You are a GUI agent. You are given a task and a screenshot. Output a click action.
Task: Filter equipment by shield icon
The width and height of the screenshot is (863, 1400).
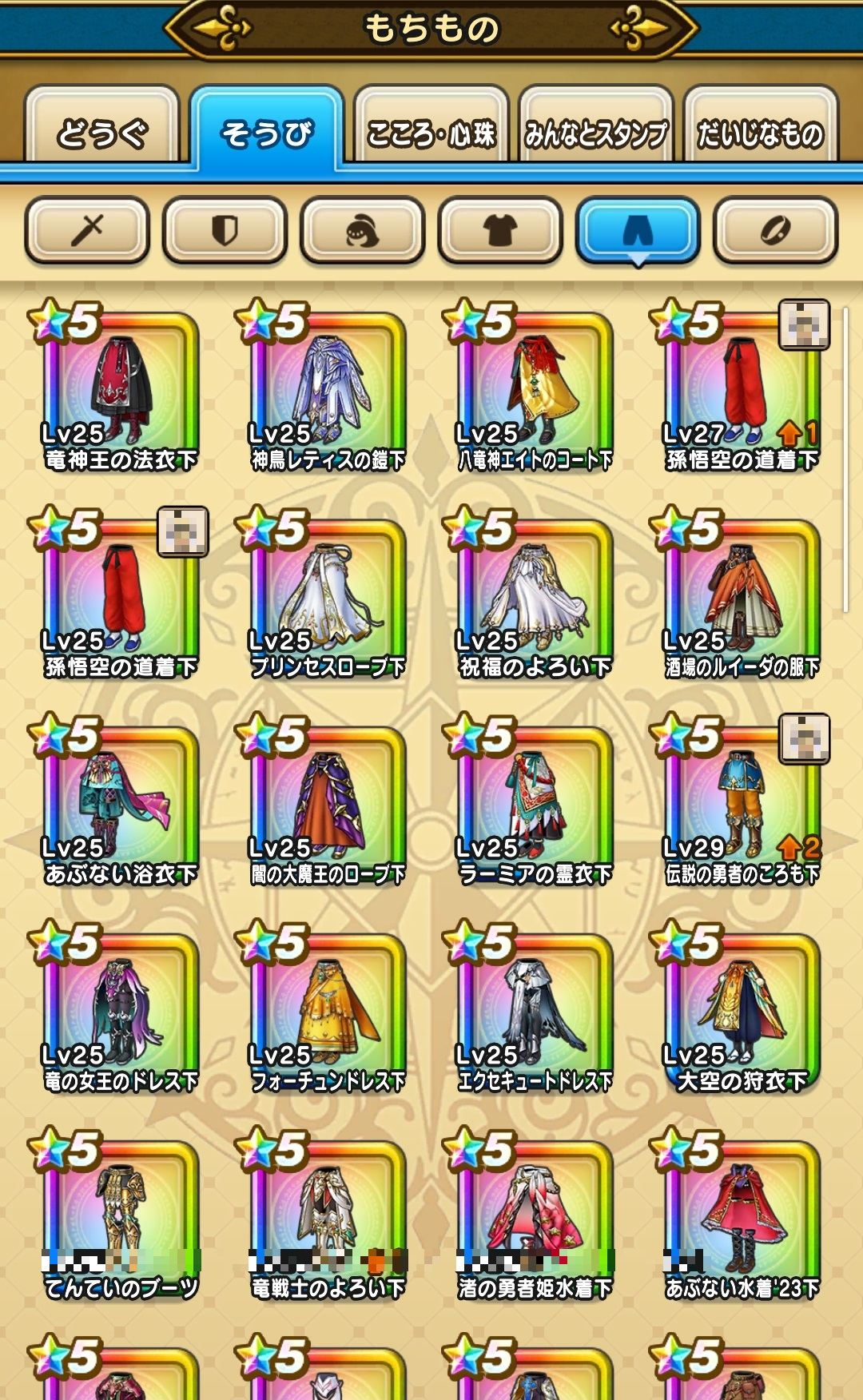coord(225,231)
